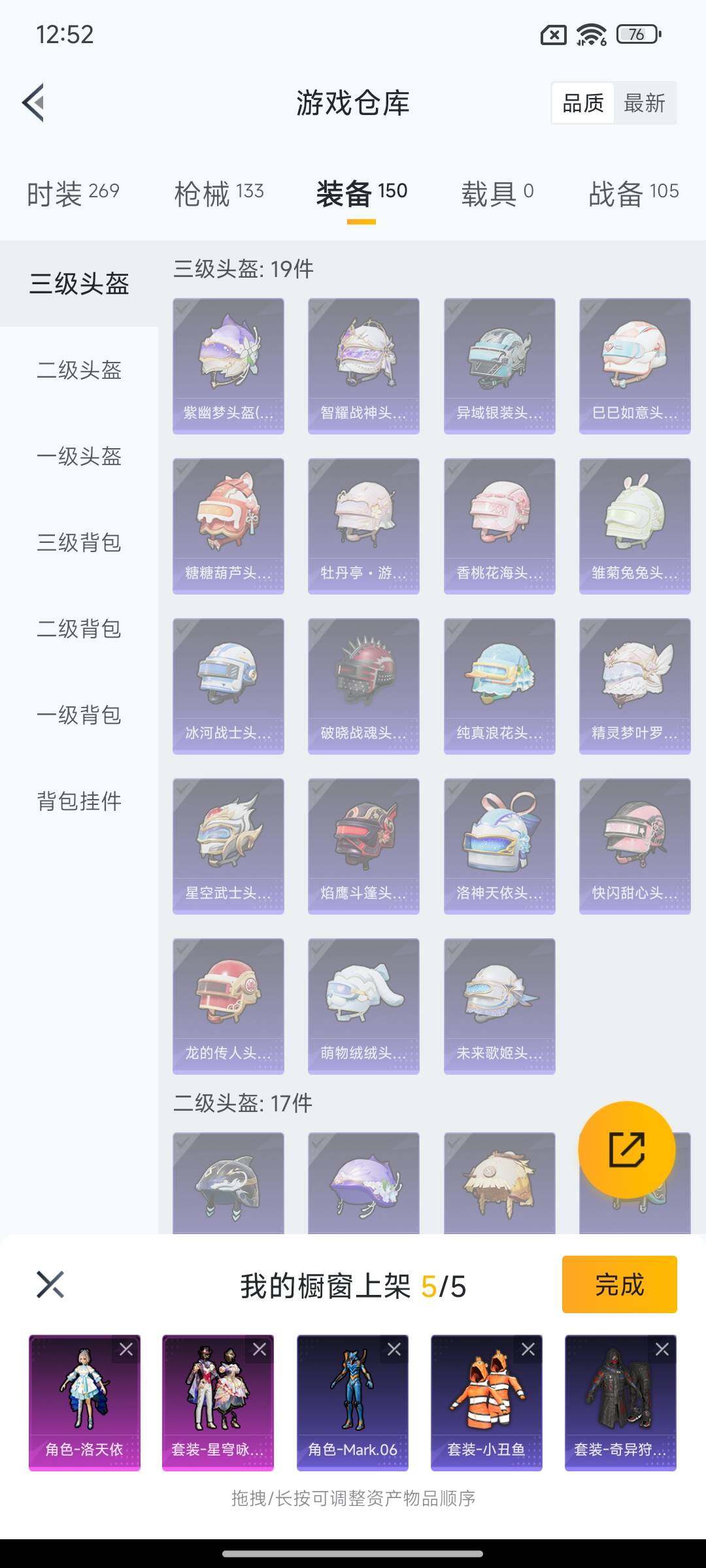Close the 我的橱窗上架 panel
This screenshot has height=1568, width=706.
(50, 1284)
